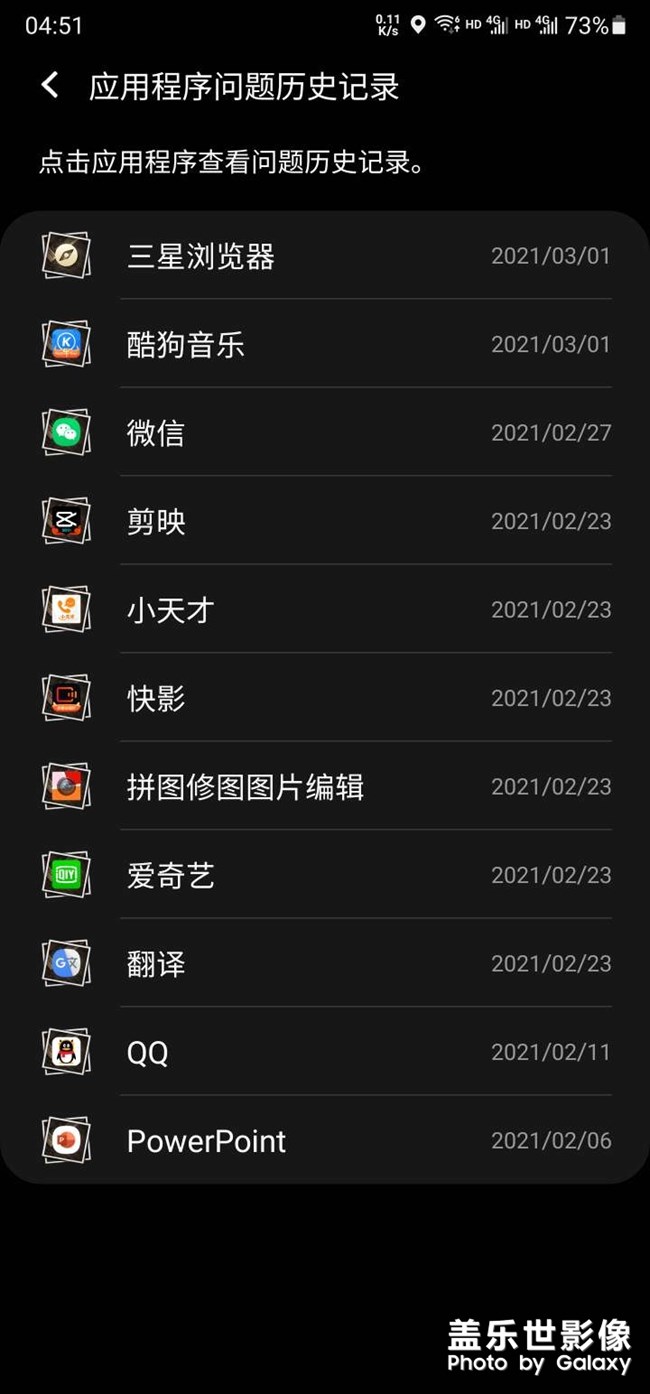The width and height of the screenshot is (650, 1394).
Task: Open issue history for 三星浏览器
Action: 325,256
